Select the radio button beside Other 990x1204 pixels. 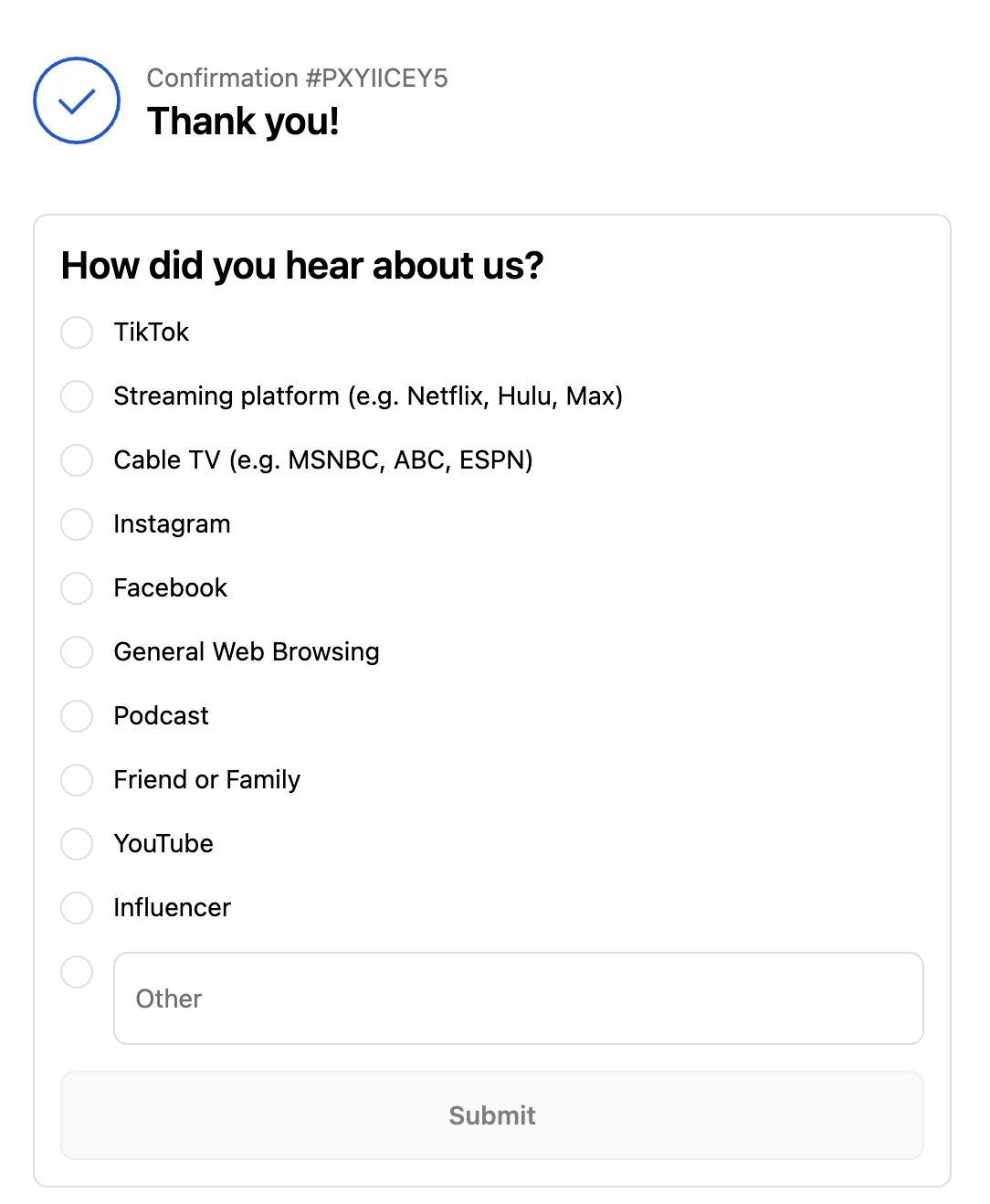tap(77, 972)
